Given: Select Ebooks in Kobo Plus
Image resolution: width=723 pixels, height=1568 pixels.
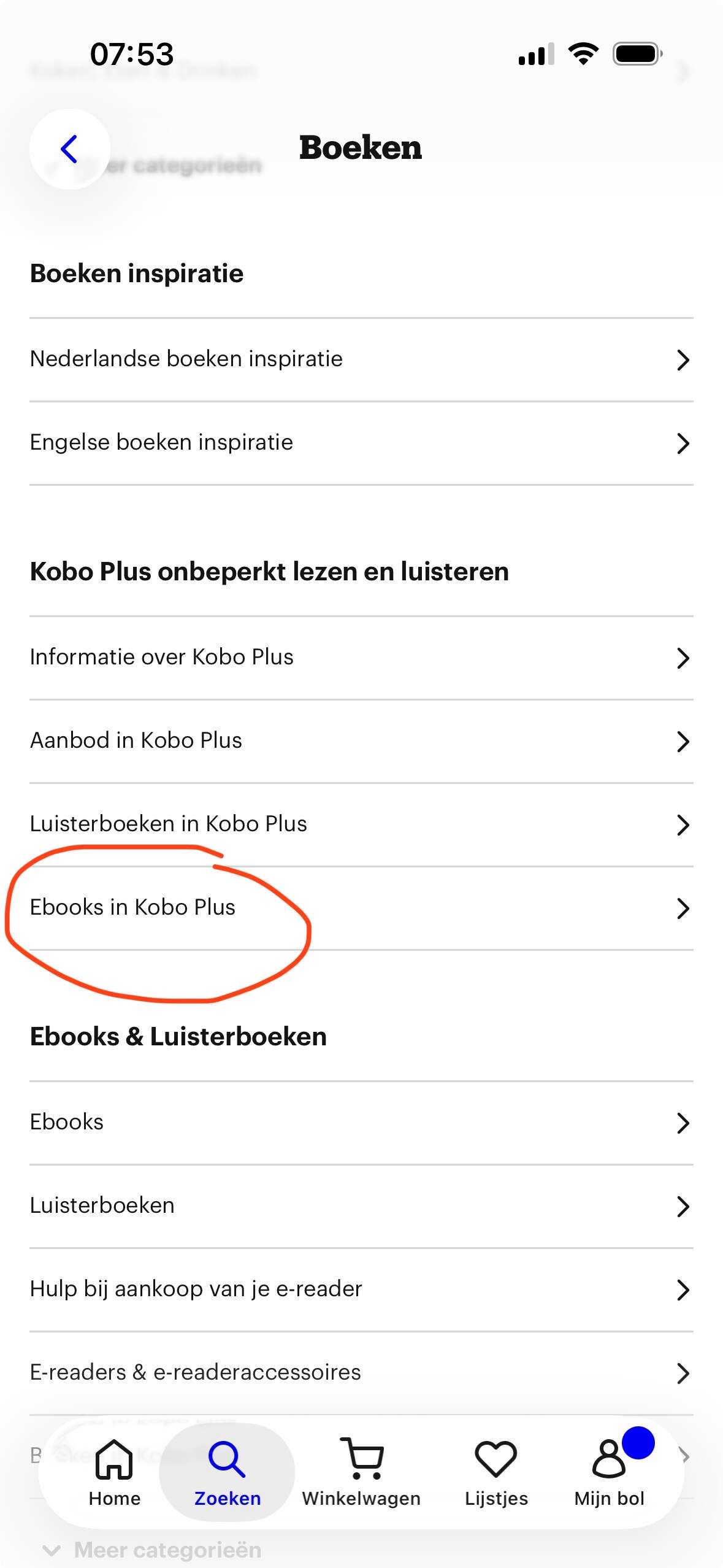Looking at the screenshot, I should point(361,908).
